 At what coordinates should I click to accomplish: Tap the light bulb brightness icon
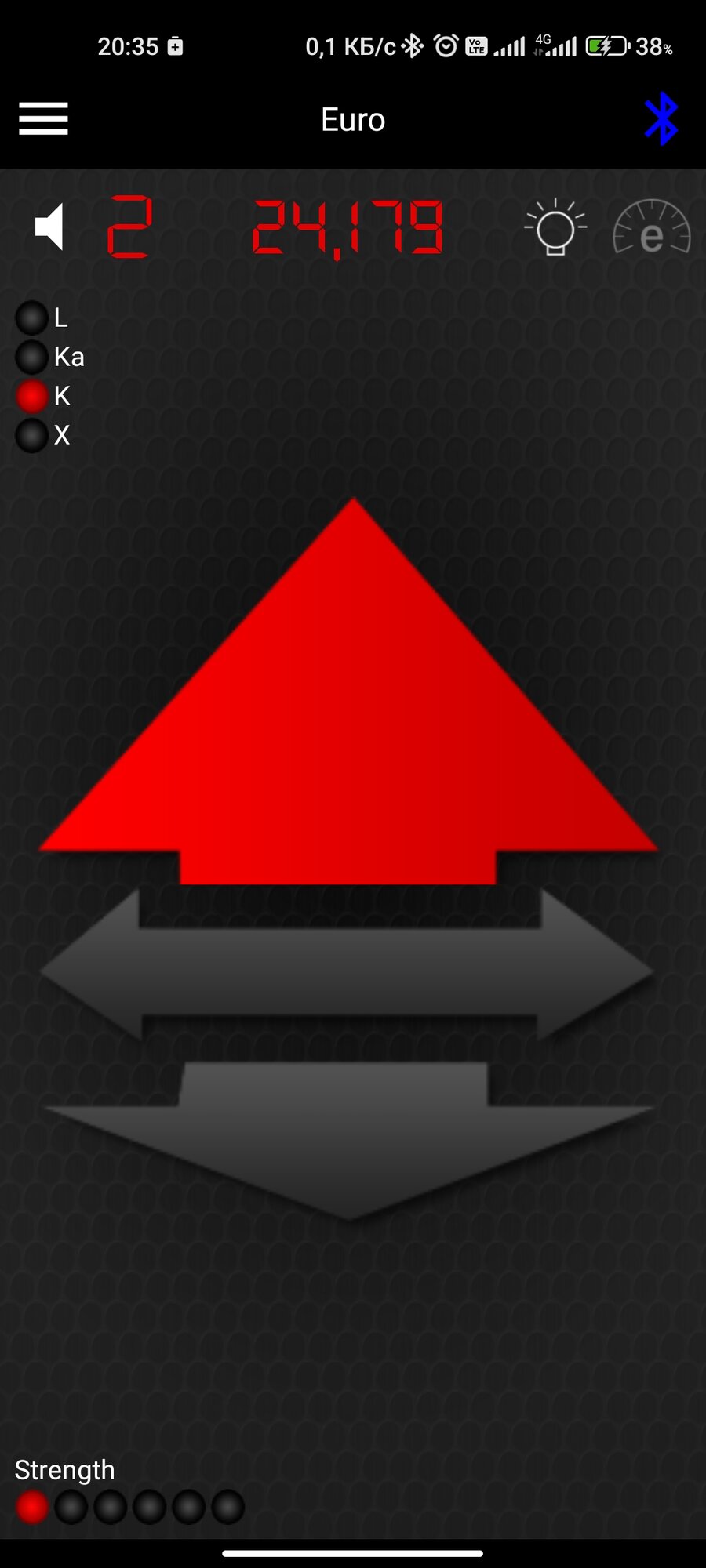[555, 227]
